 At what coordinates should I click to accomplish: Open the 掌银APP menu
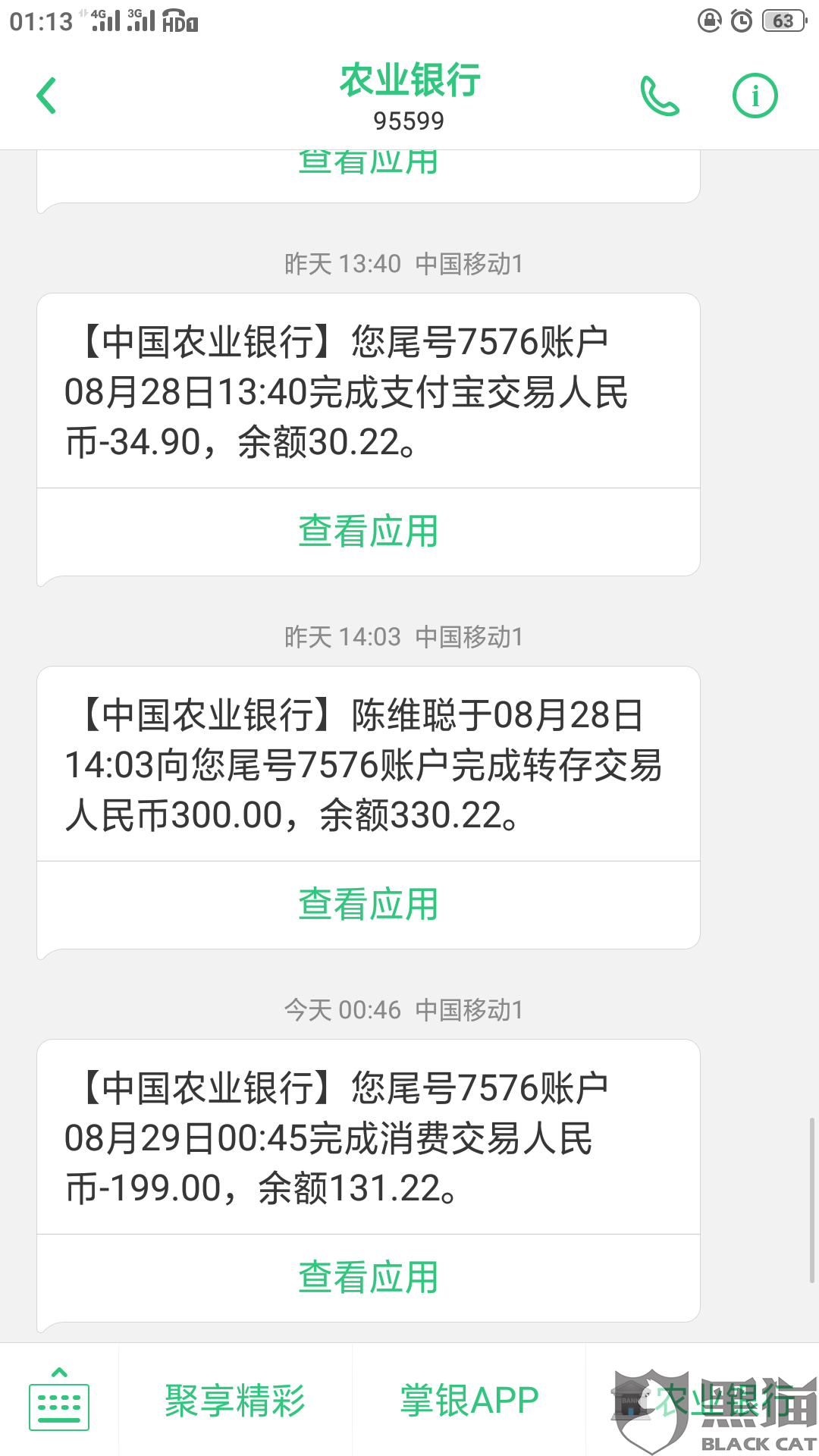point(469,1400)
